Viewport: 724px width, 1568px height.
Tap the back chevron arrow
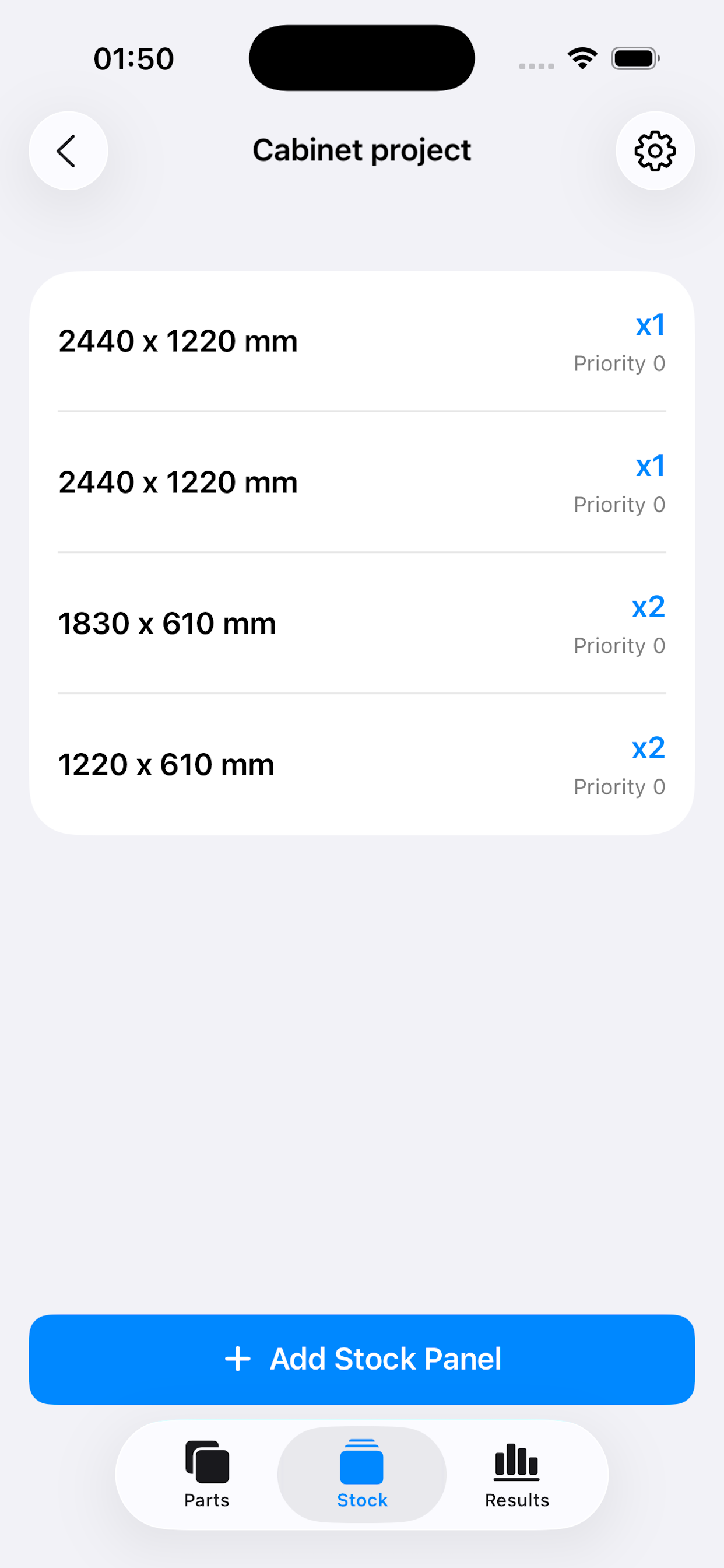(x=68, y=150)
